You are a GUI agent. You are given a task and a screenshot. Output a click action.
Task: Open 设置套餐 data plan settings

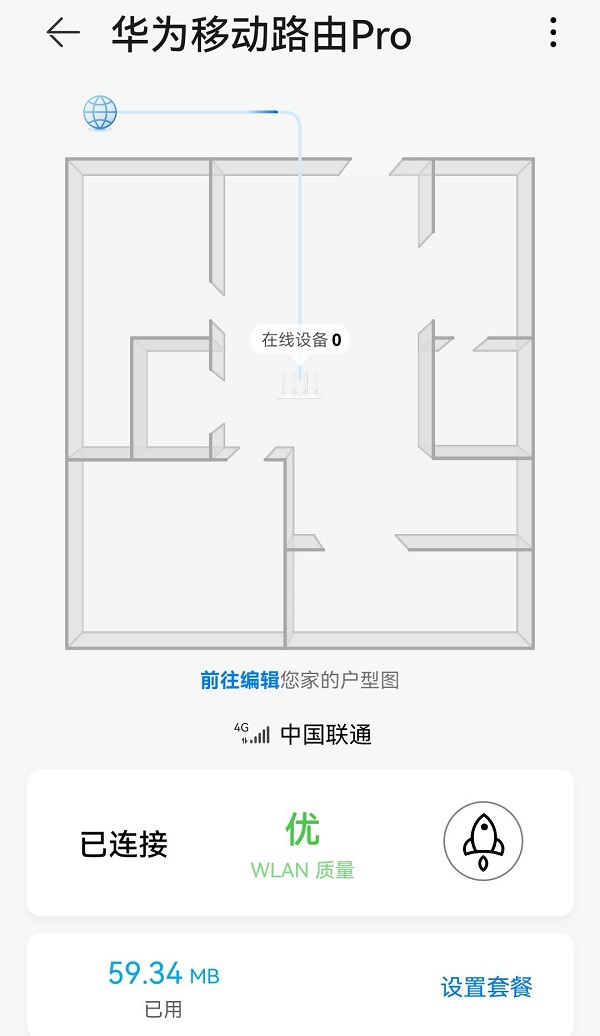486,987
